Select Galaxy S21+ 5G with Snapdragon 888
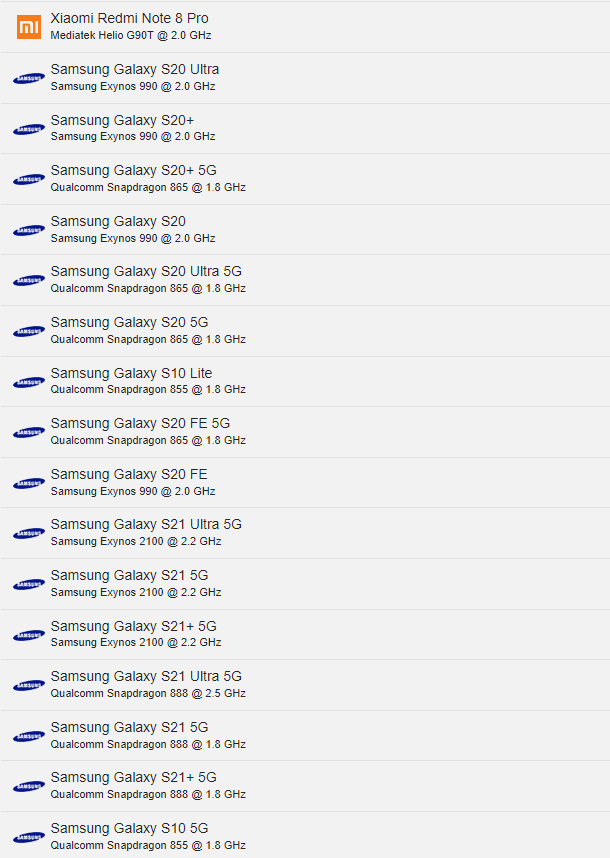Image resolution: width=610 pixels, height=858 pixels. (x=305, y=786)
